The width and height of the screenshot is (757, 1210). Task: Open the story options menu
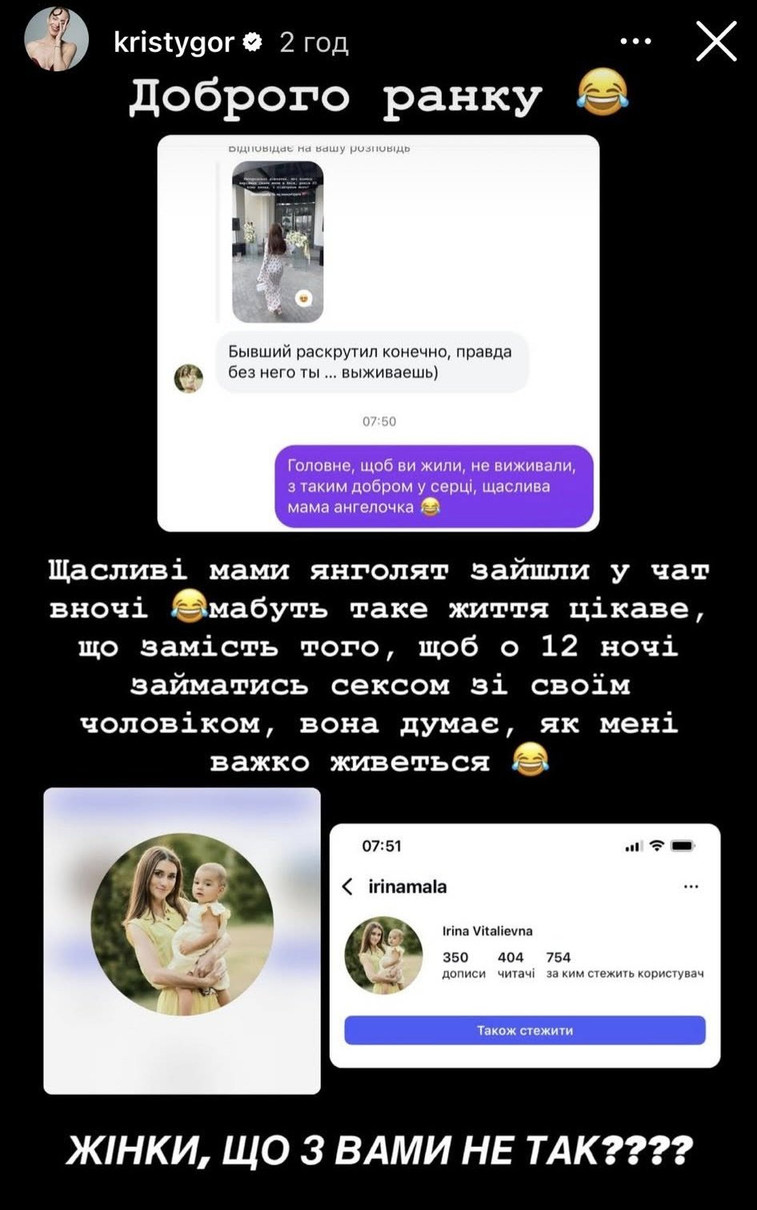[636, 42]
